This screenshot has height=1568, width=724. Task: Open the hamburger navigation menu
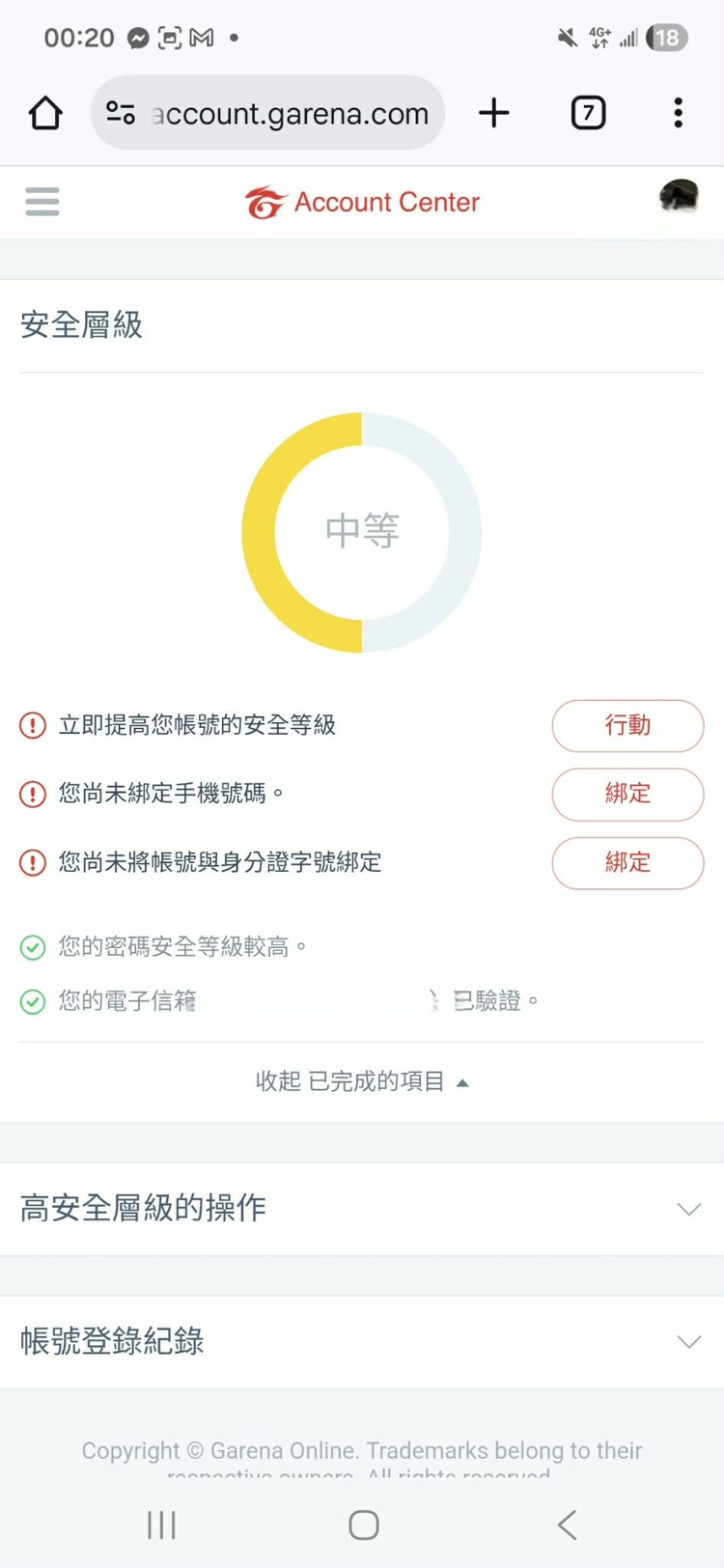pyautogui.click(x=42, y=202)
